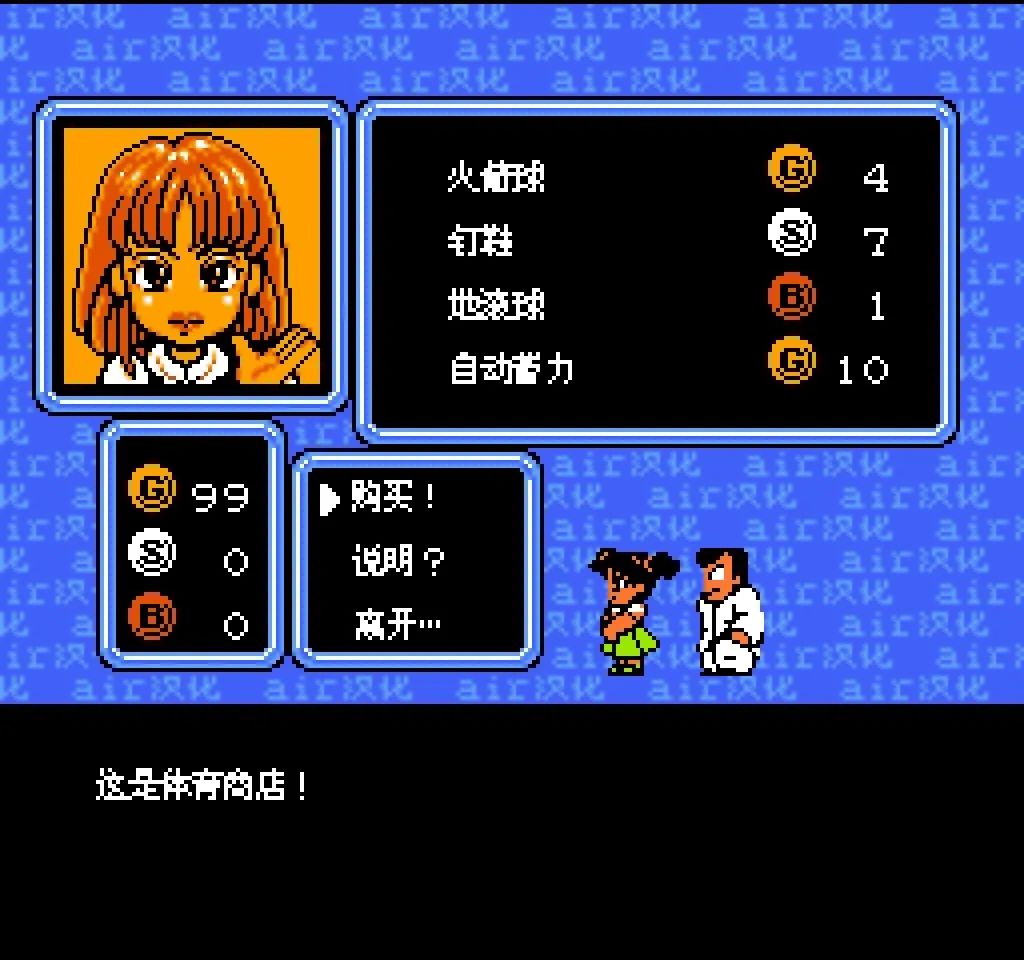Image resolution: width=1024 pixels, height=960 pixels.
Task: Select 离开… to exit the shop
Action: coord(396,626)
